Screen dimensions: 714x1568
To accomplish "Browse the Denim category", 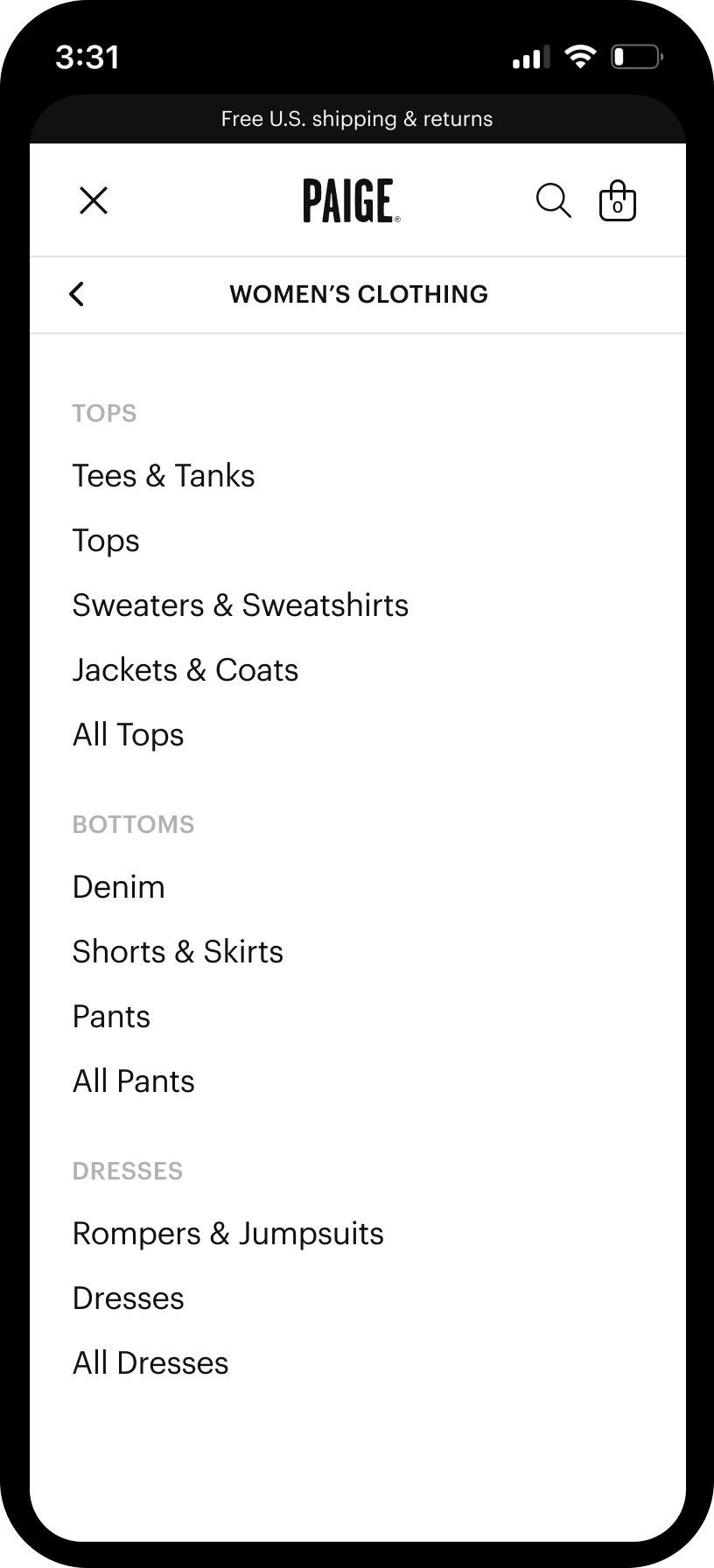I will click(119, 887).
